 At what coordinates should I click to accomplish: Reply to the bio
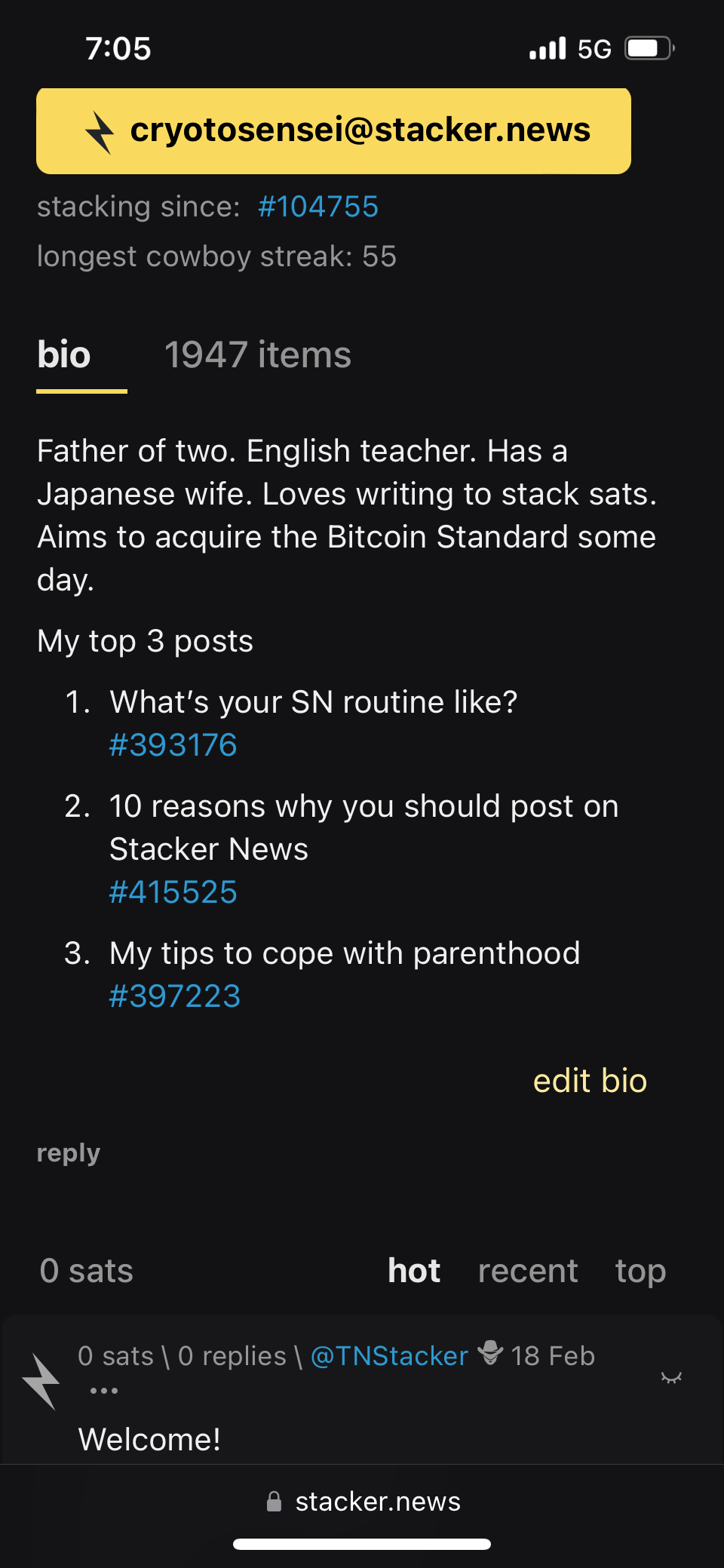(69, 1153)
